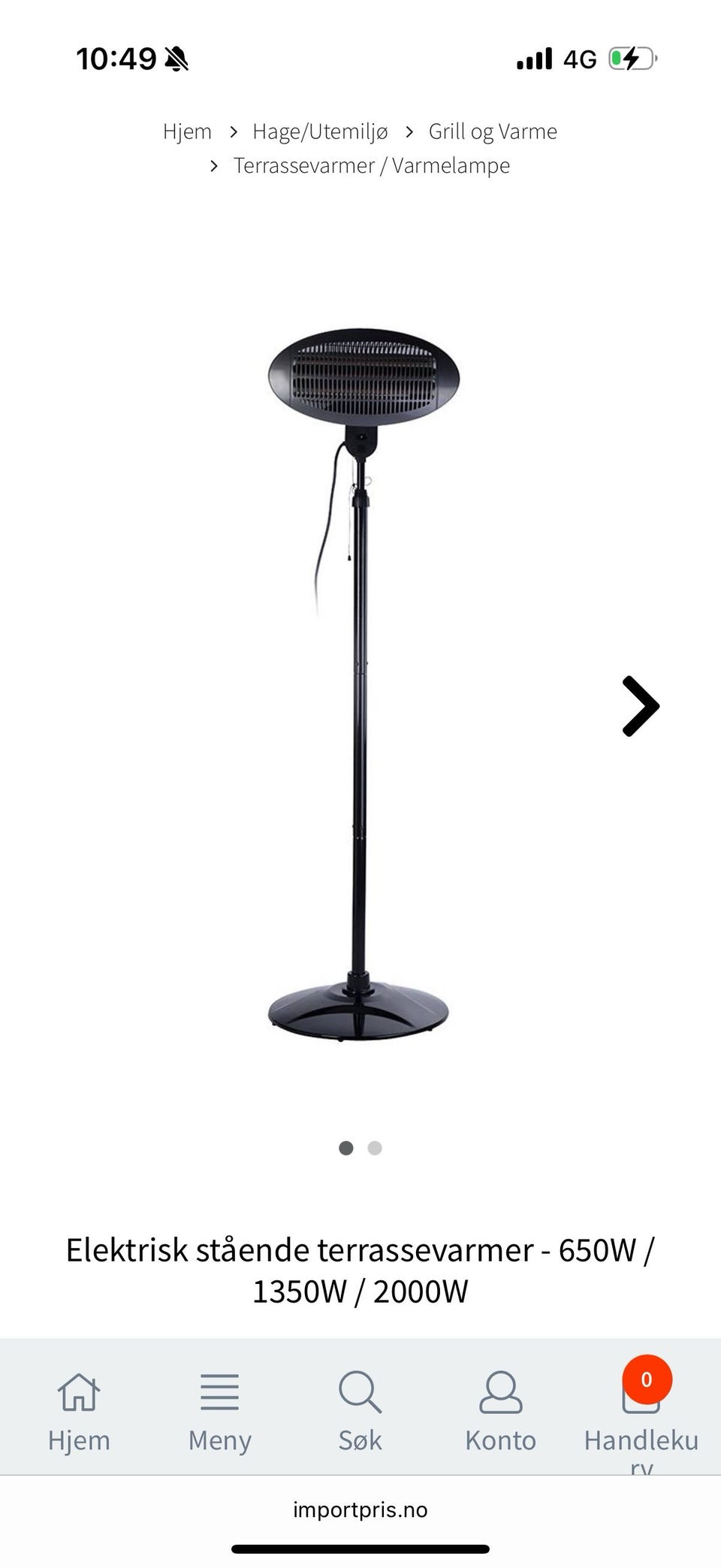Open the Konto tab

pos(500,1412)
